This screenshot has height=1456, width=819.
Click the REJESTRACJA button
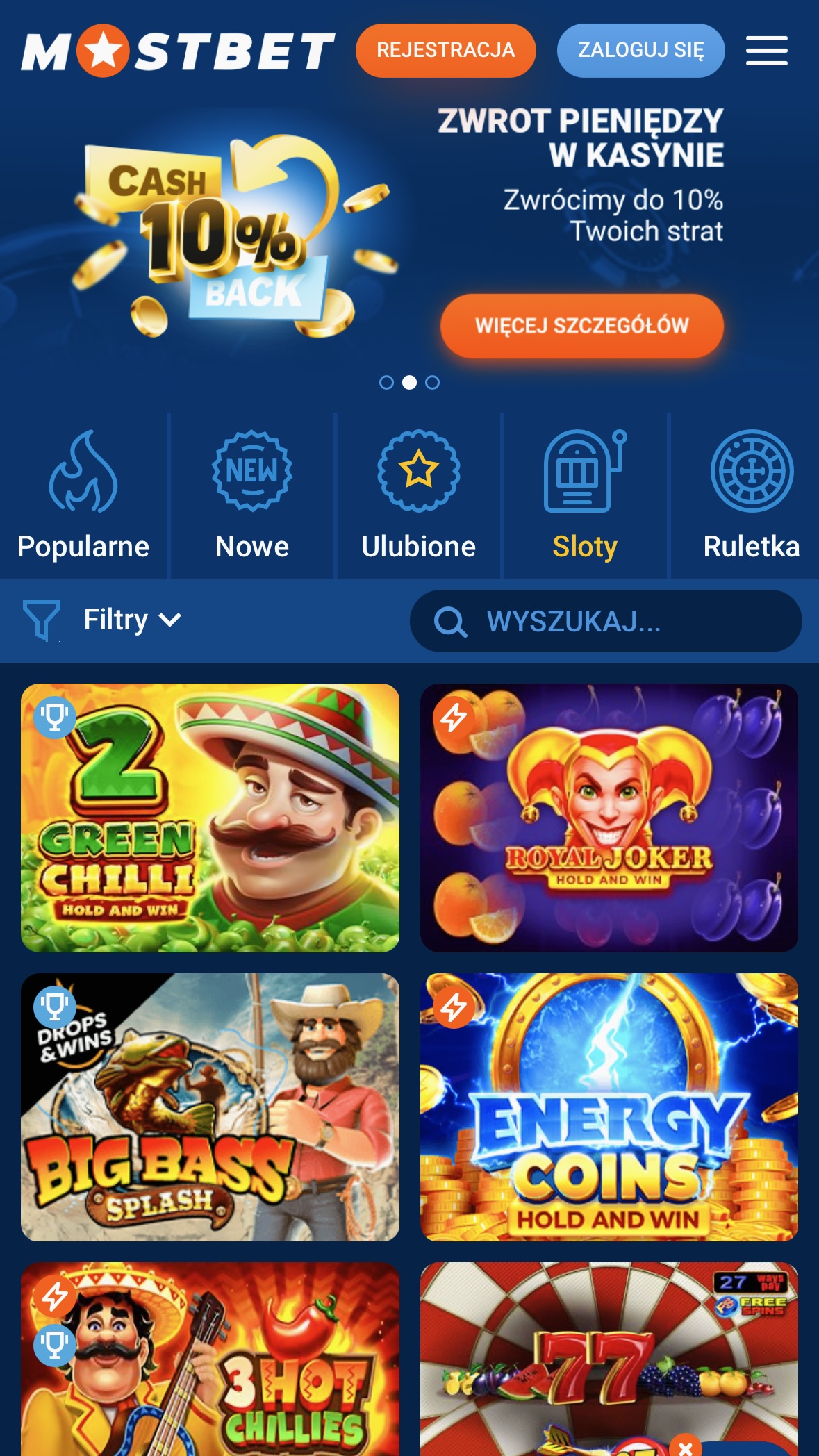coord(445,50)
